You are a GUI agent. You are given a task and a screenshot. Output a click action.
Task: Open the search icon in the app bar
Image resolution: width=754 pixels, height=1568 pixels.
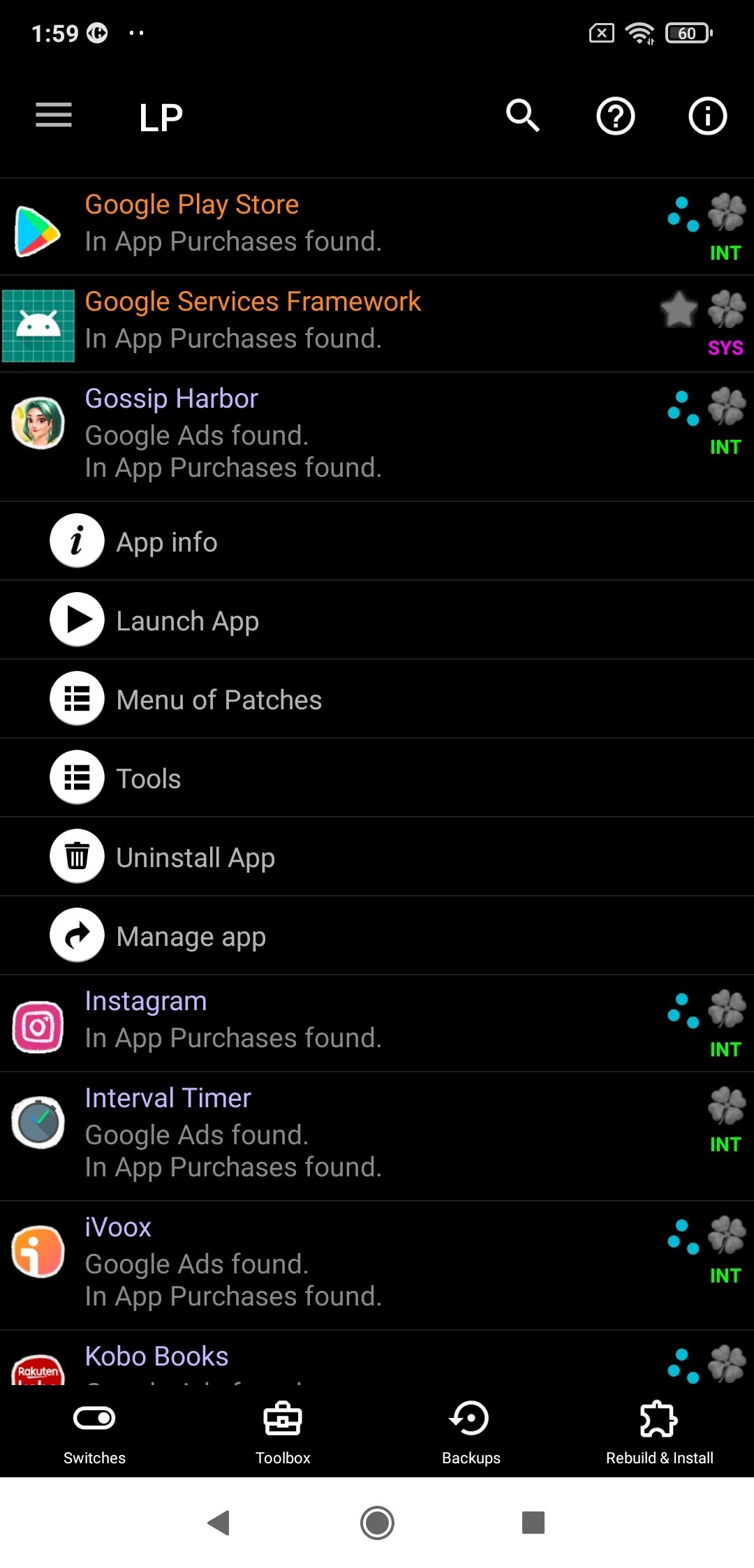coord(523,115)
